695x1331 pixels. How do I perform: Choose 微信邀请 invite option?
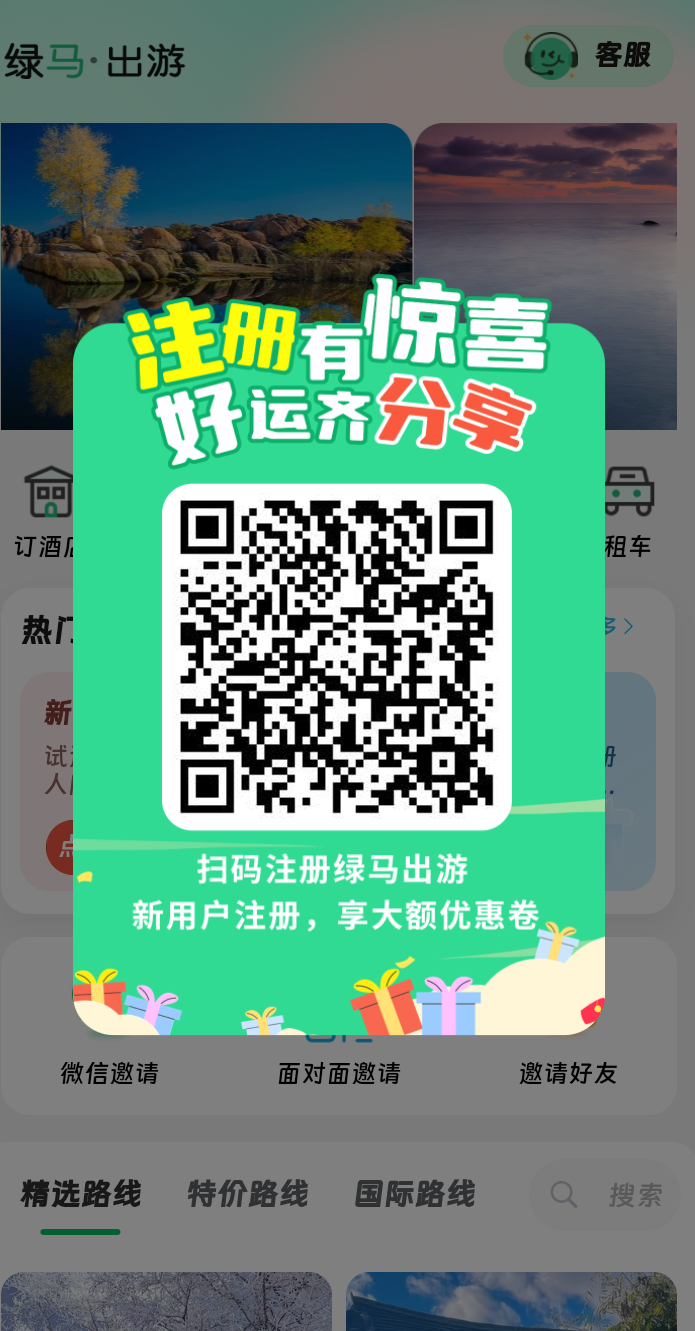pyautogui.click(x=109, y=1072)
